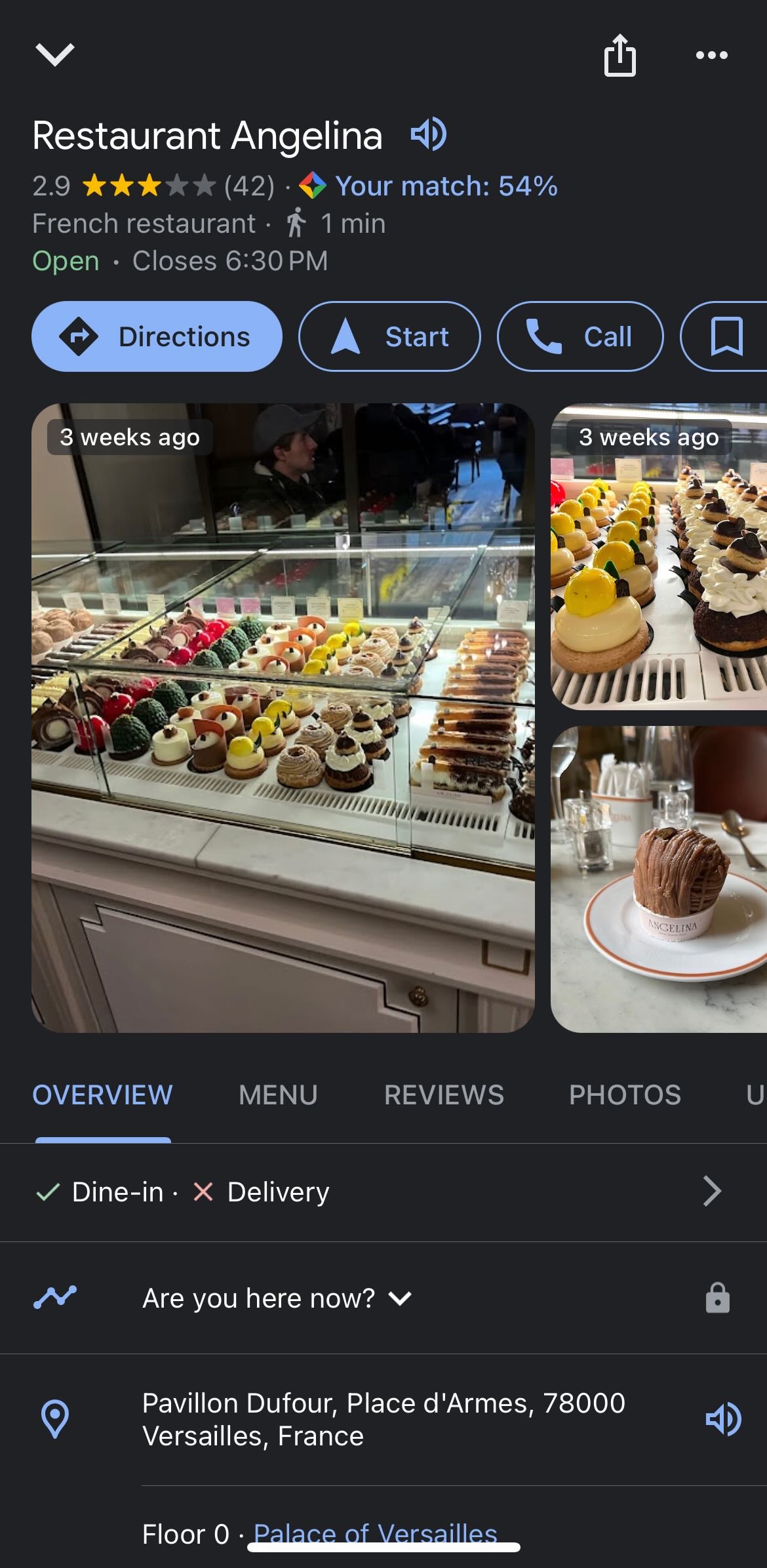Image resolution: width=767 pixels, height=1568 pixels.
Task: Go to the Photos tab
Action: click(x=625, y=1095)
